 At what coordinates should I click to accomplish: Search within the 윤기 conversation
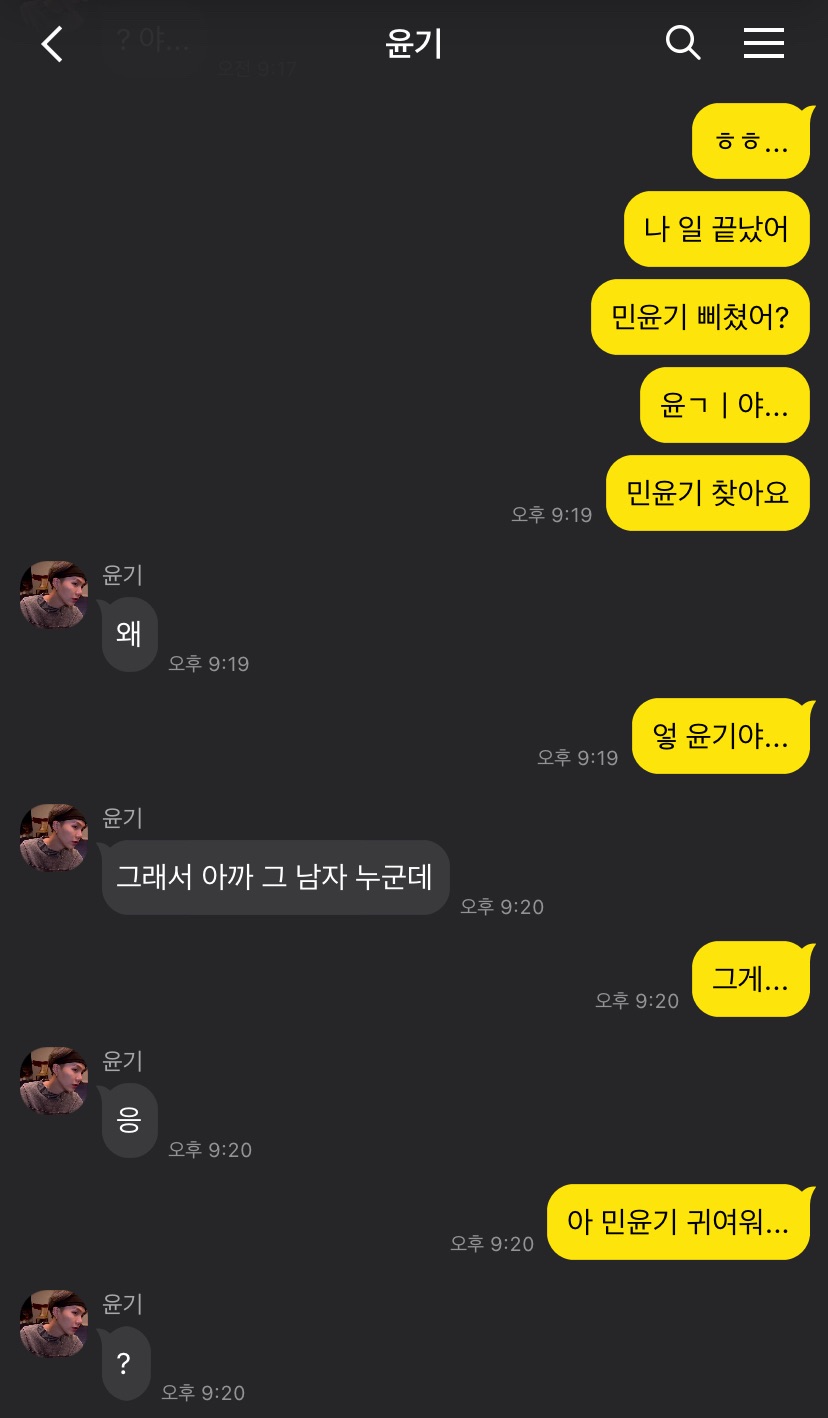point(683,43)
